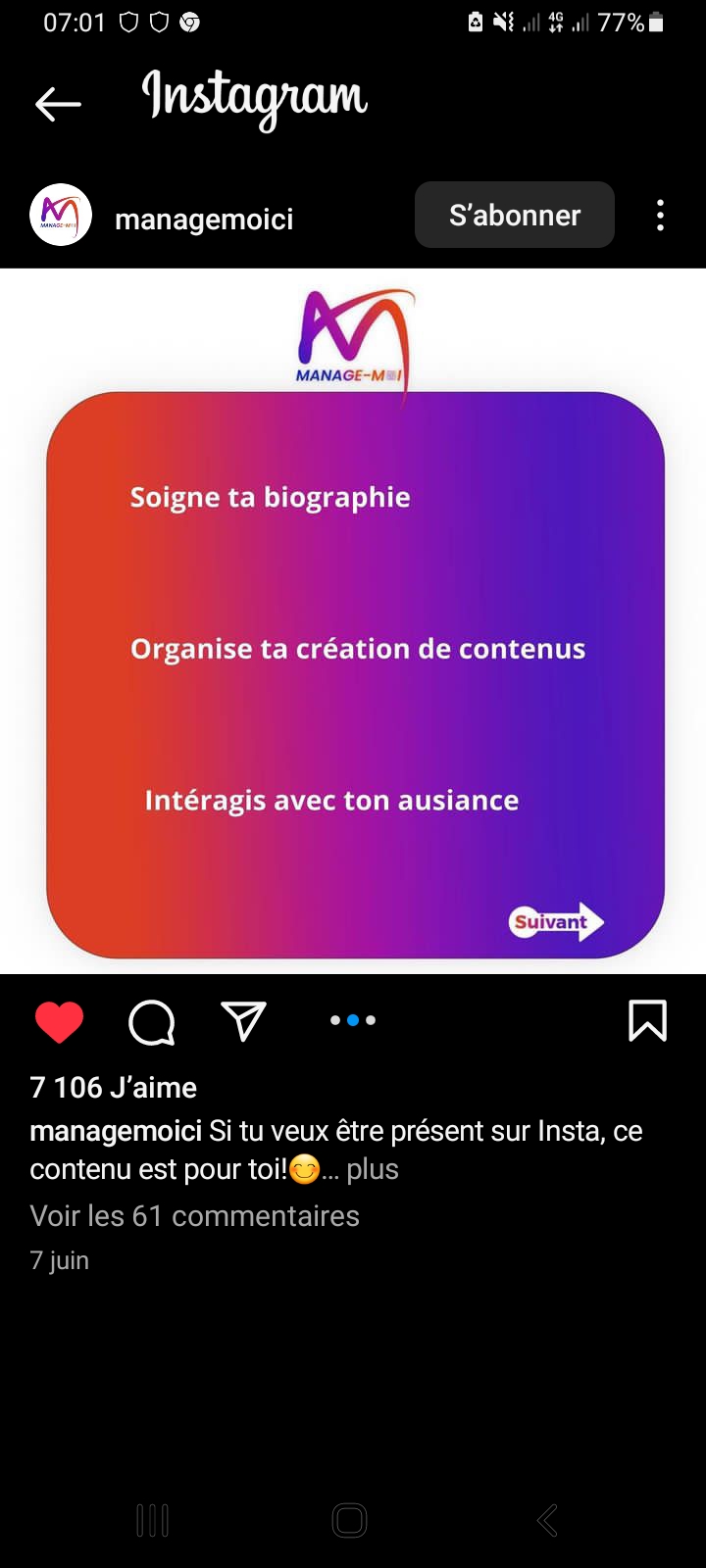
Task: Open the comment bubble icon
Action: coord(152,1021)
